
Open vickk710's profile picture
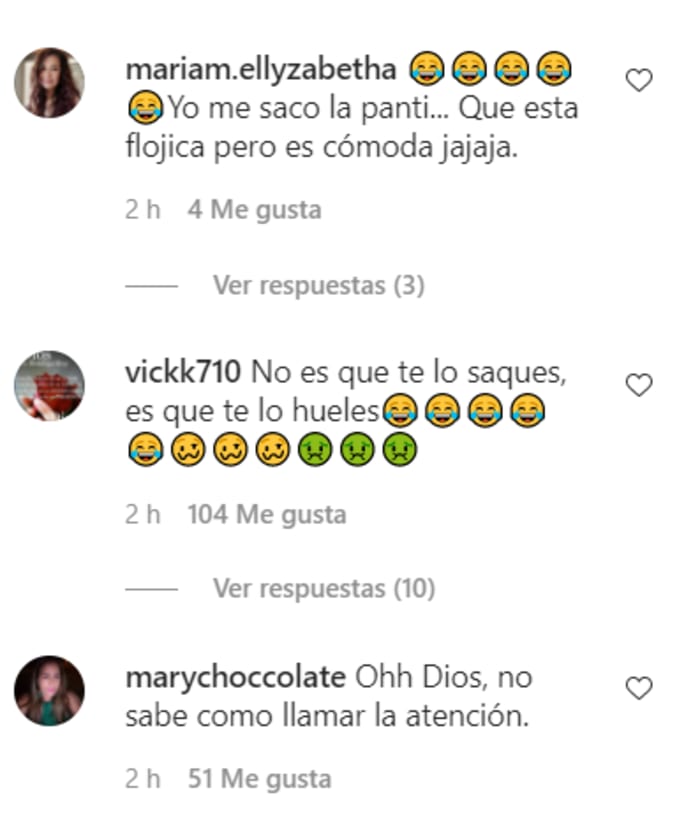tap(49, 385)
